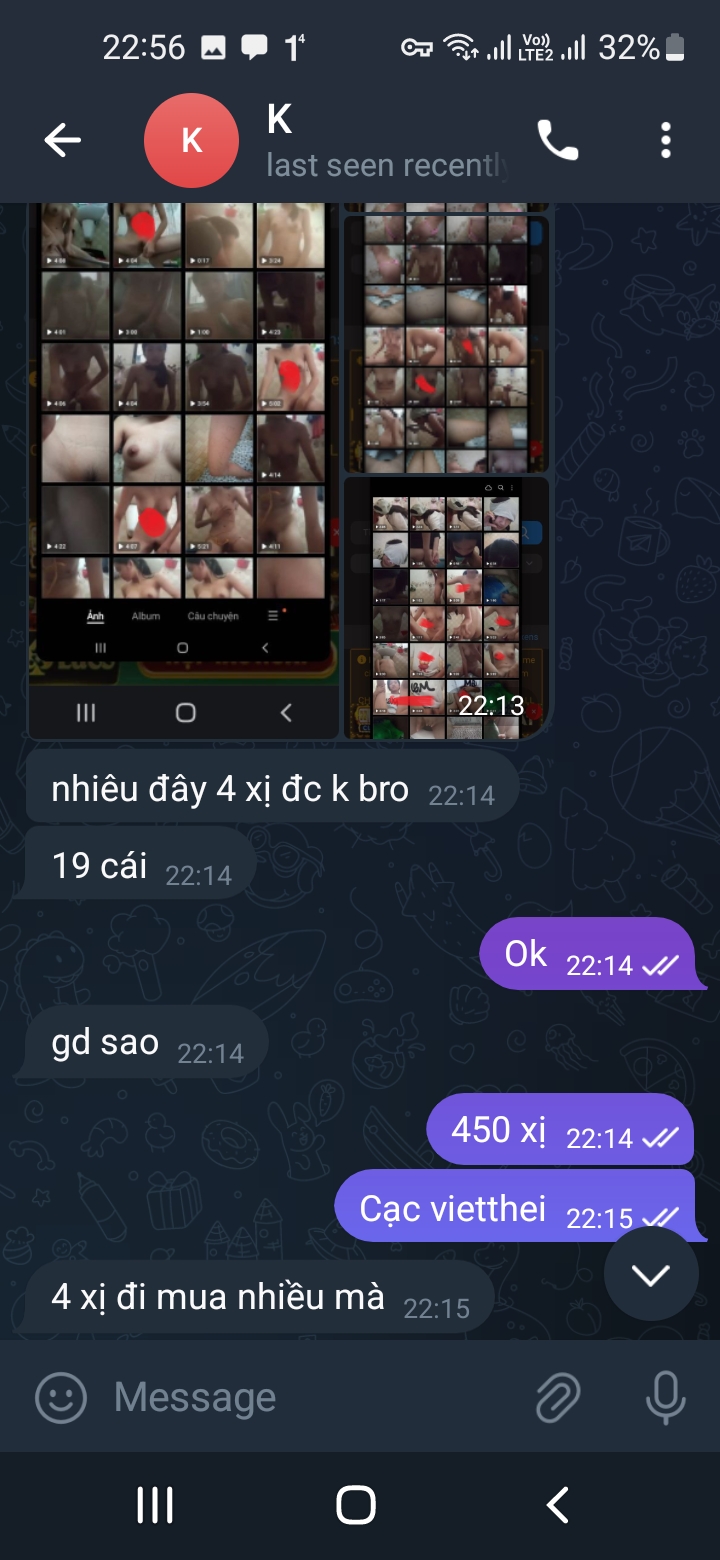Tap the system home button

point(356,1505)
